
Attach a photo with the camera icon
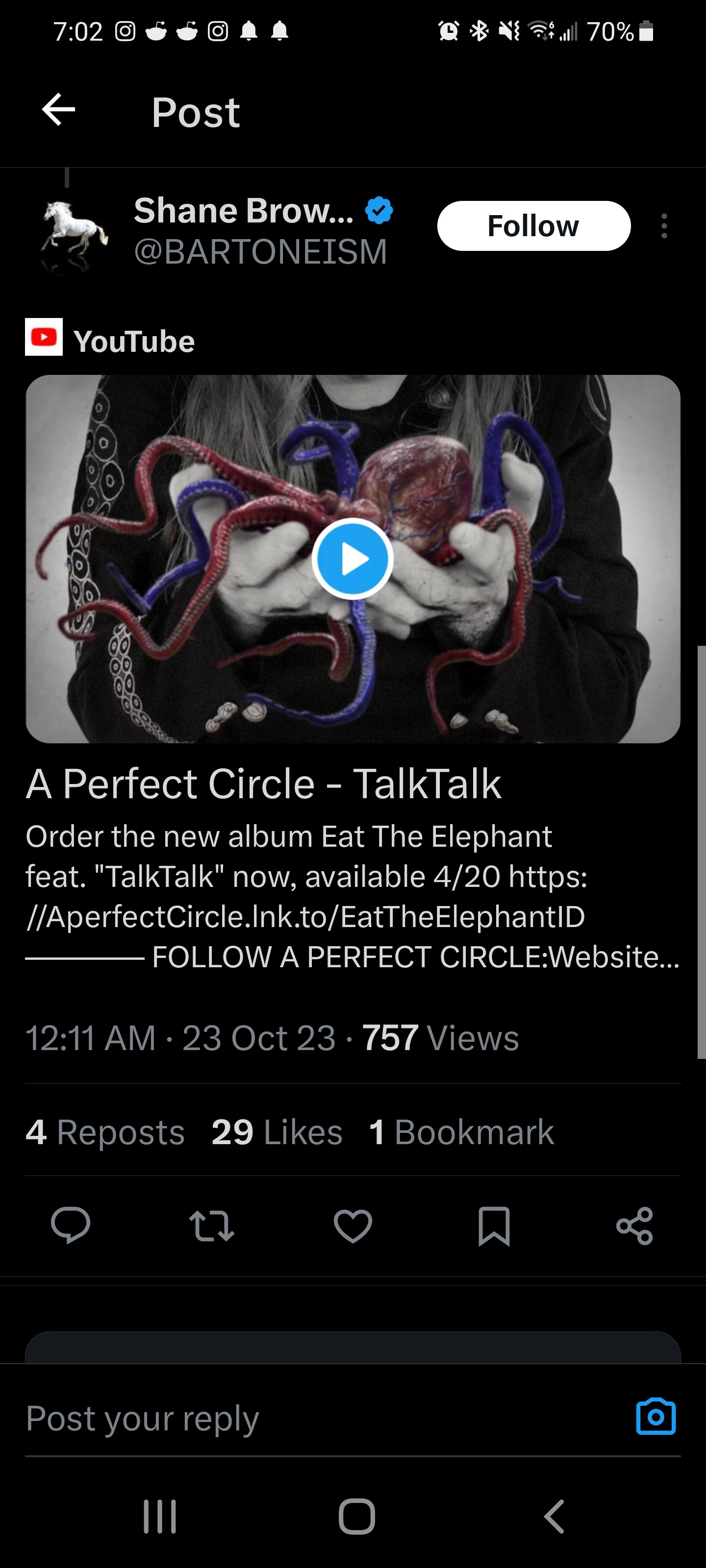pos(656,1417)
